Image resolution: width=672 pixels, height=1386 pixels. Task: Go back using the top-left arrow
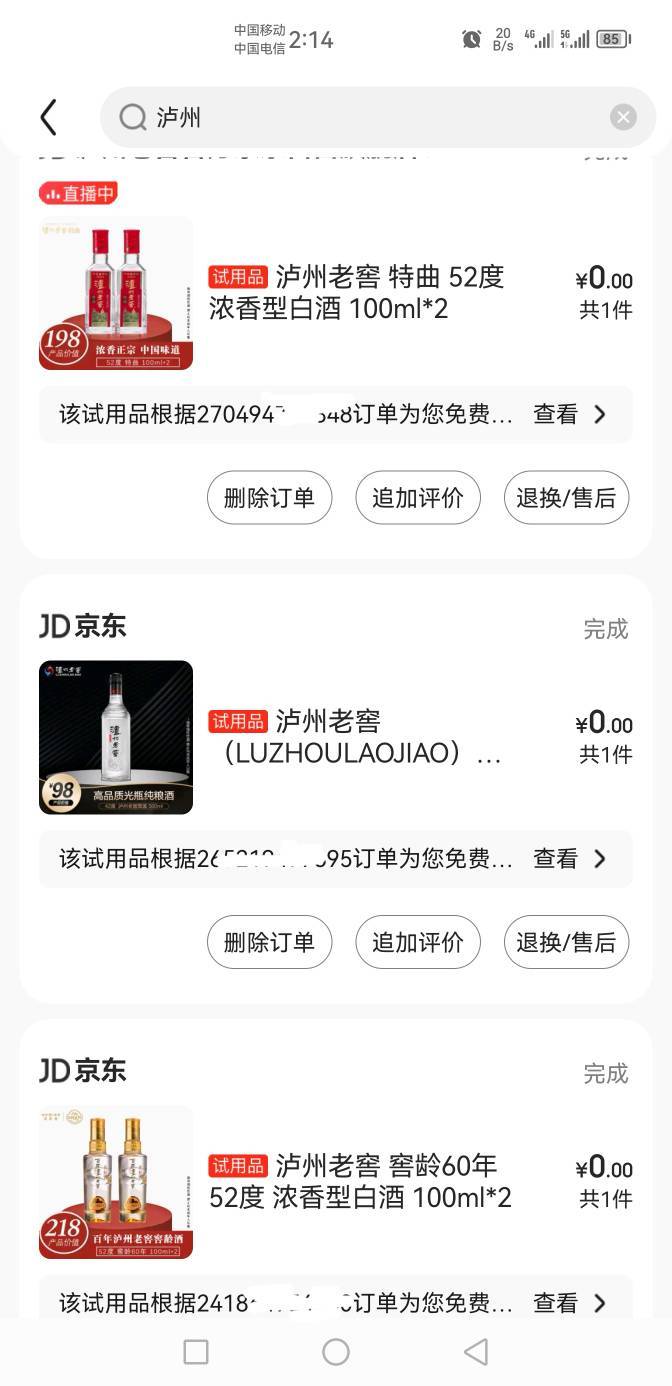click(x=48, y=117)
